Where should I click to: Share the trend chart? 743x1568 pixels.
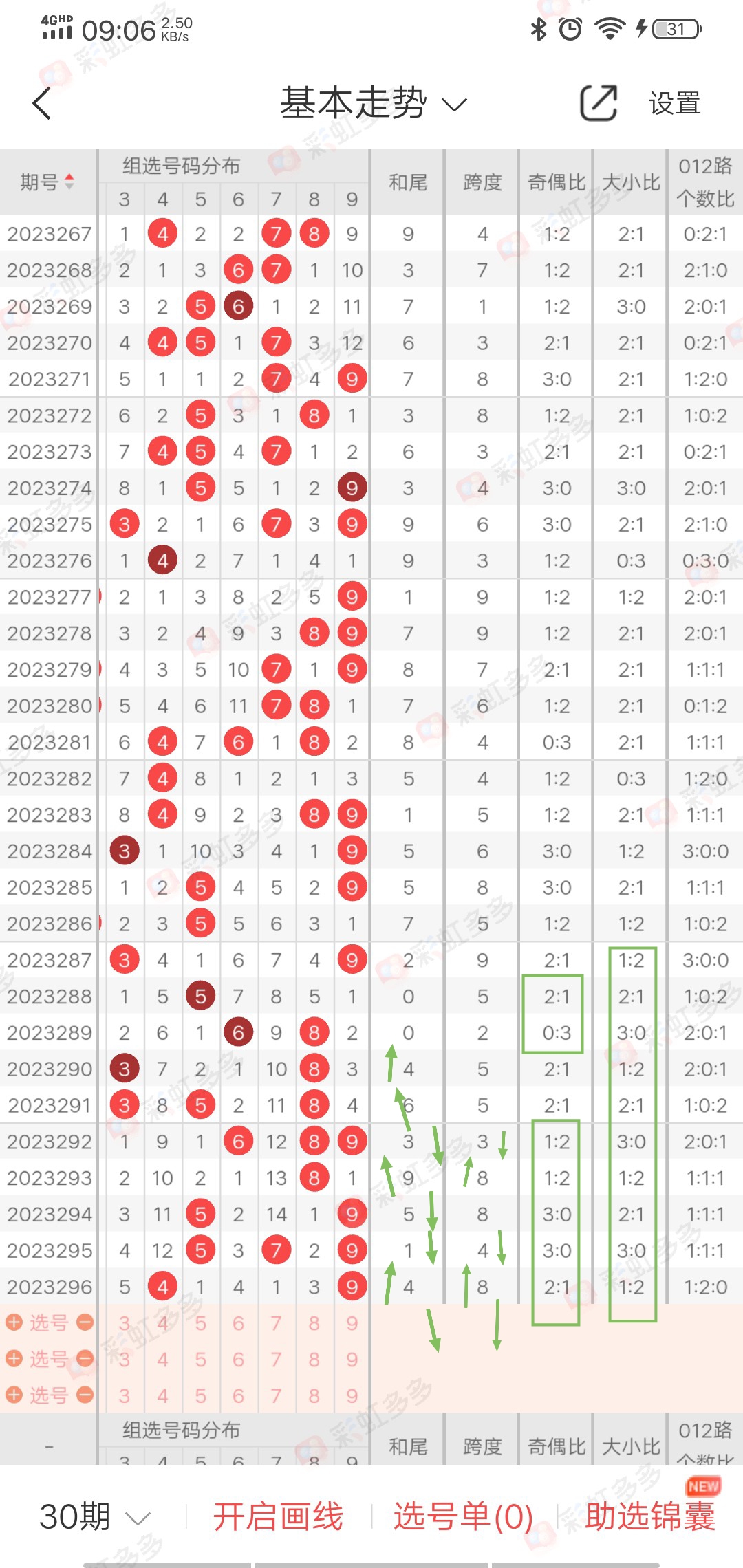pyautogui.click(x=599, y=104)
